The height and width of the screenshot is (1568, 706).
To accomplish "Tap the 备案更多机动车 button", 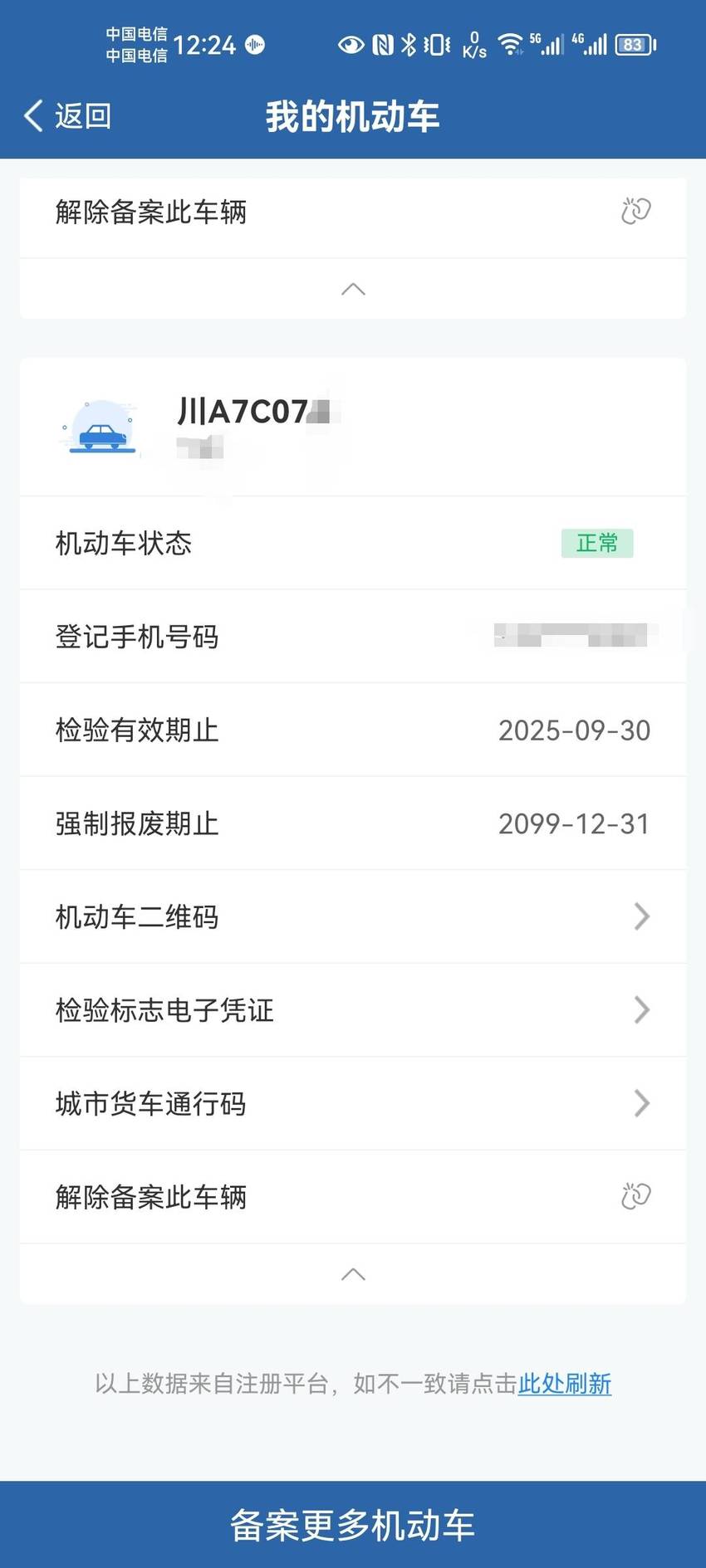I will pos(353,1525).
